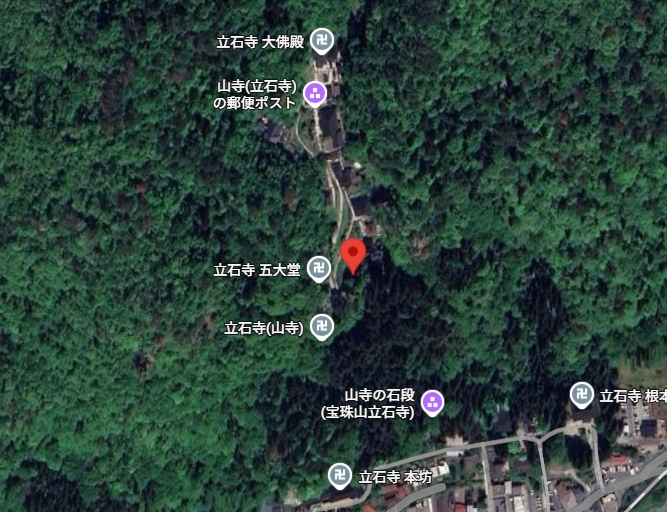Select the 山寺(立石寺)の郵便ポスト marker
The image size is (667, 512).
315,94
